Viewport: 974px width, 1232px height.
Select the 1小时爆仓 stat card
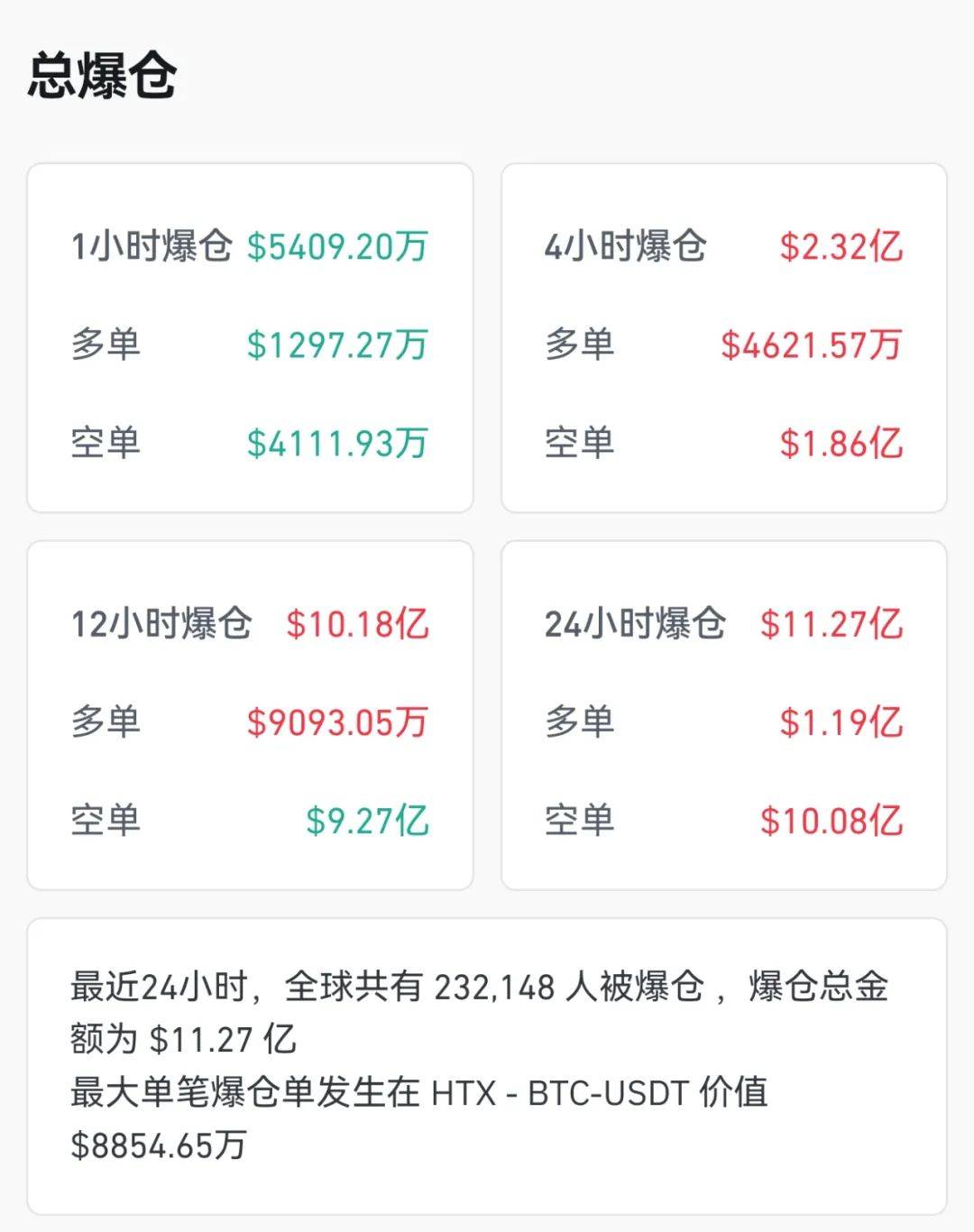251,338
